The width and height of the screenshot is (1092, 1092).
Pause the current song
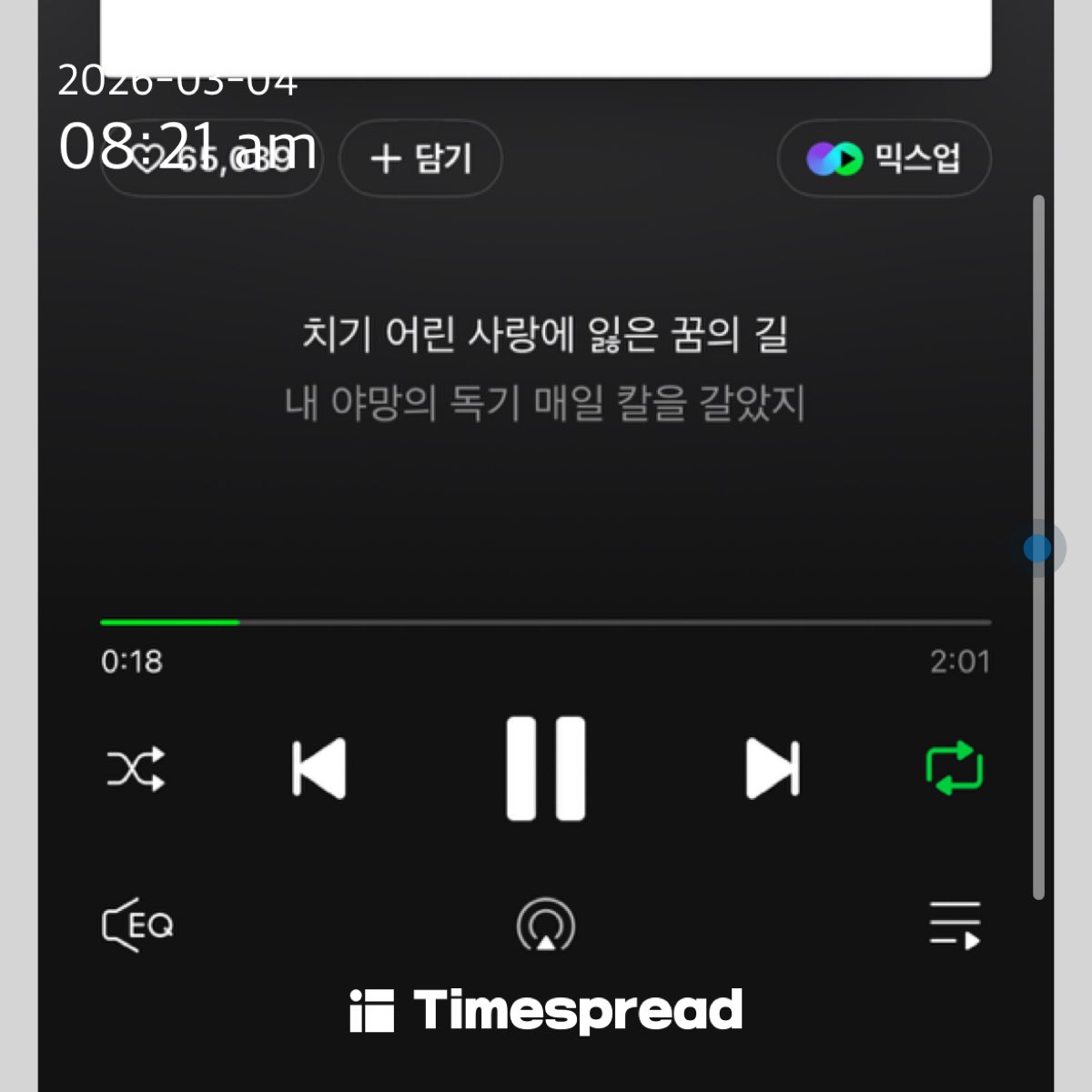pos(546,769)
